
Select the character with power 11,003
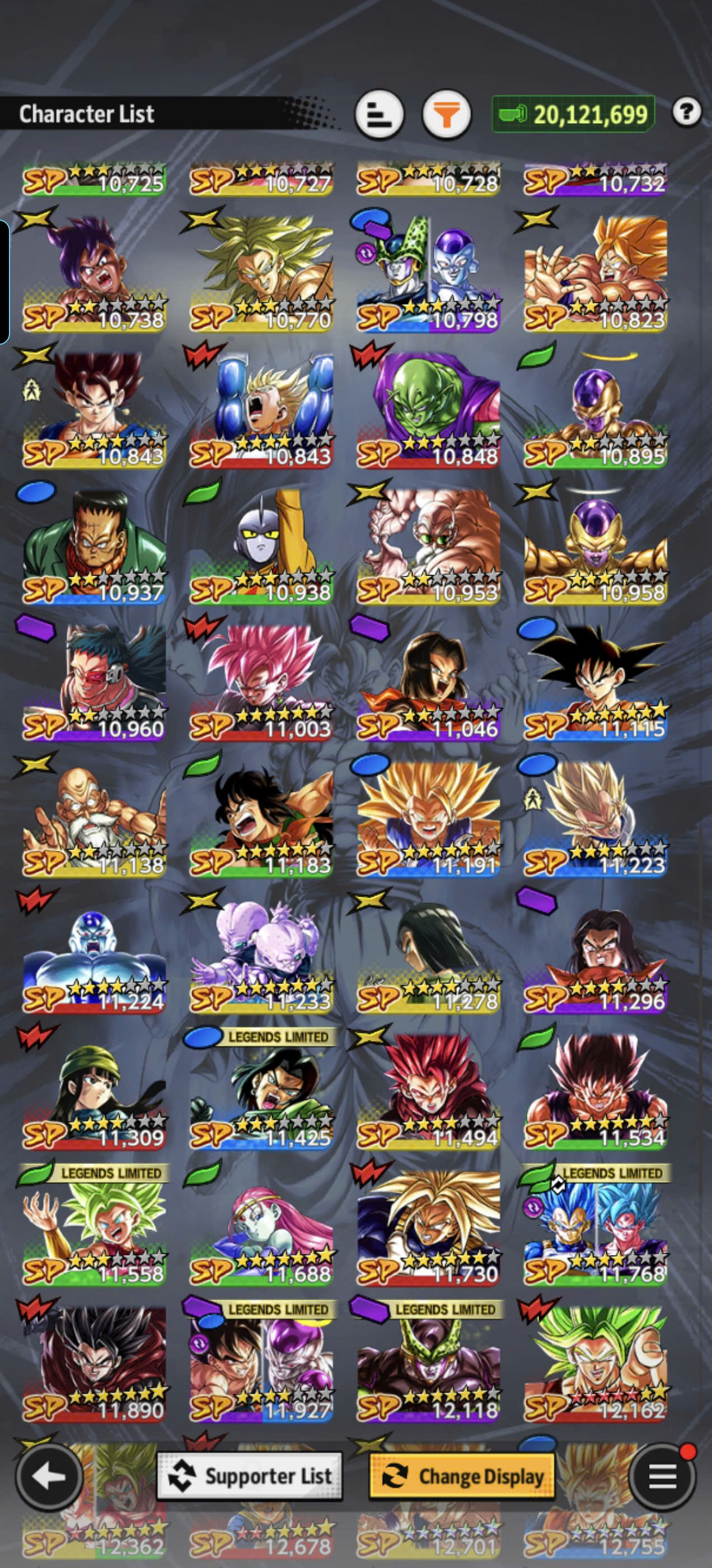point(261,679)
